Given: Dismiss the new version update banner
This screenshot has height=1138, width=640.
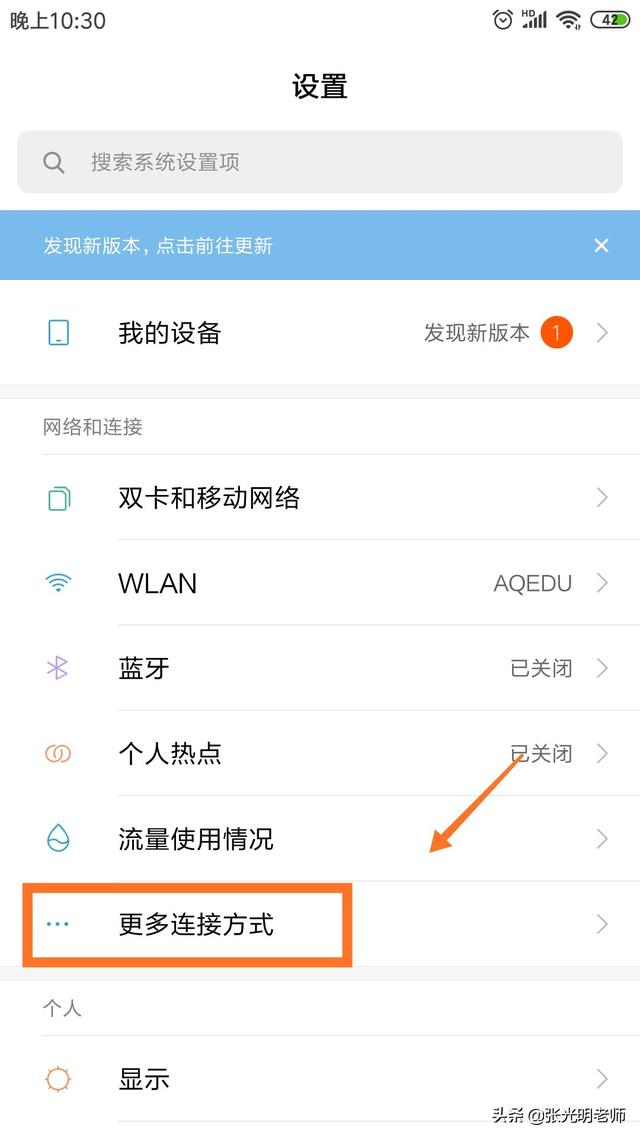Looking at the screenshot, I should pos(601,245).
